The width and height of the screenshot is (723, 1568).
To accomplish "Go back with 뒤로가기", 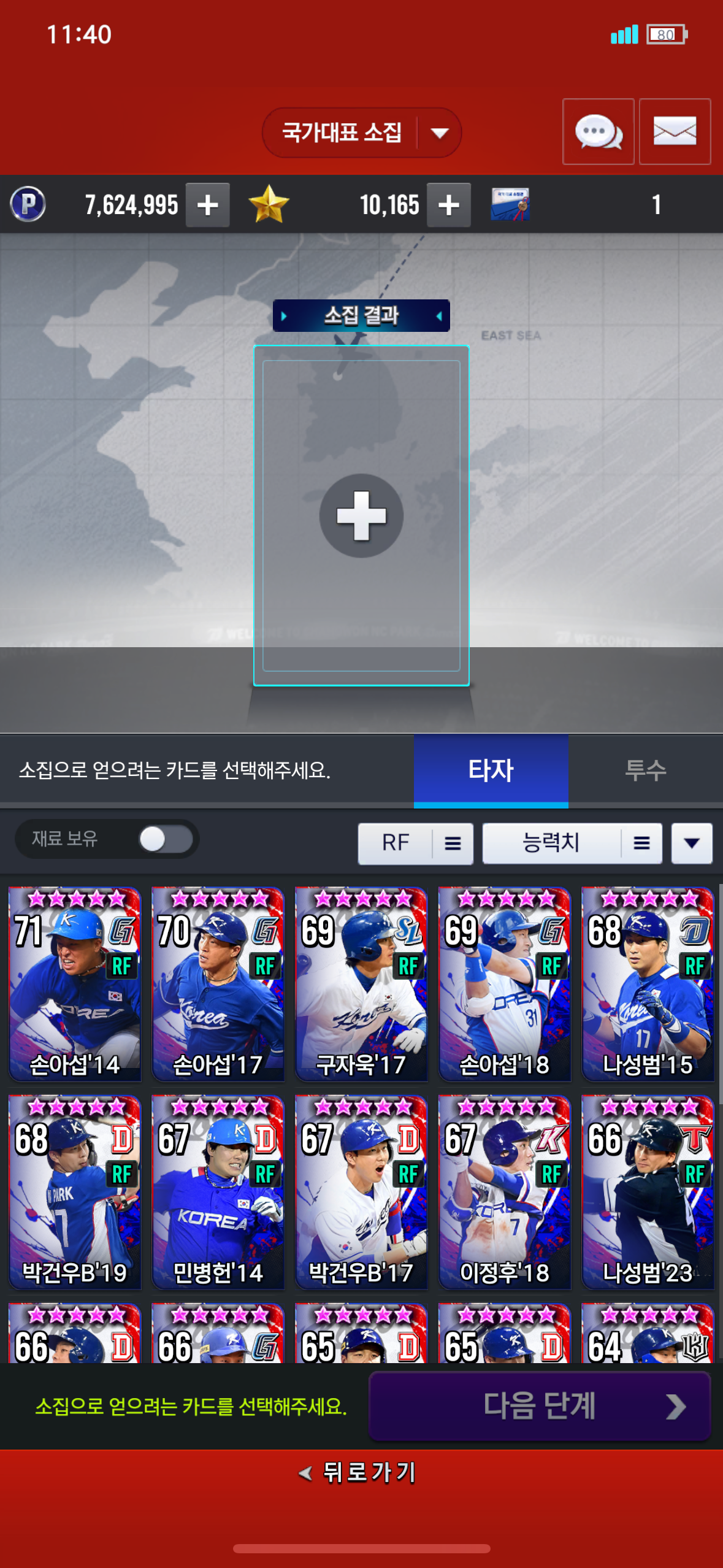I will (359, 1472).
